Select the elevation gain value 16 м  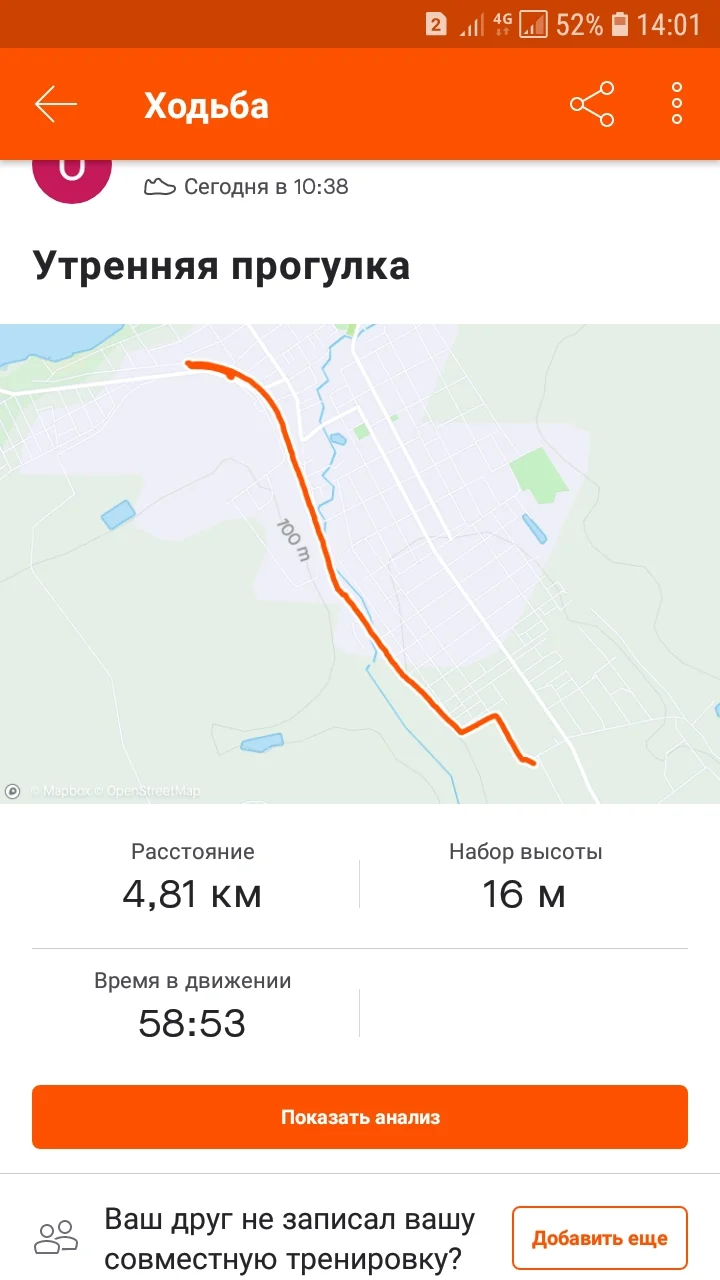click(x=523, y=895)
